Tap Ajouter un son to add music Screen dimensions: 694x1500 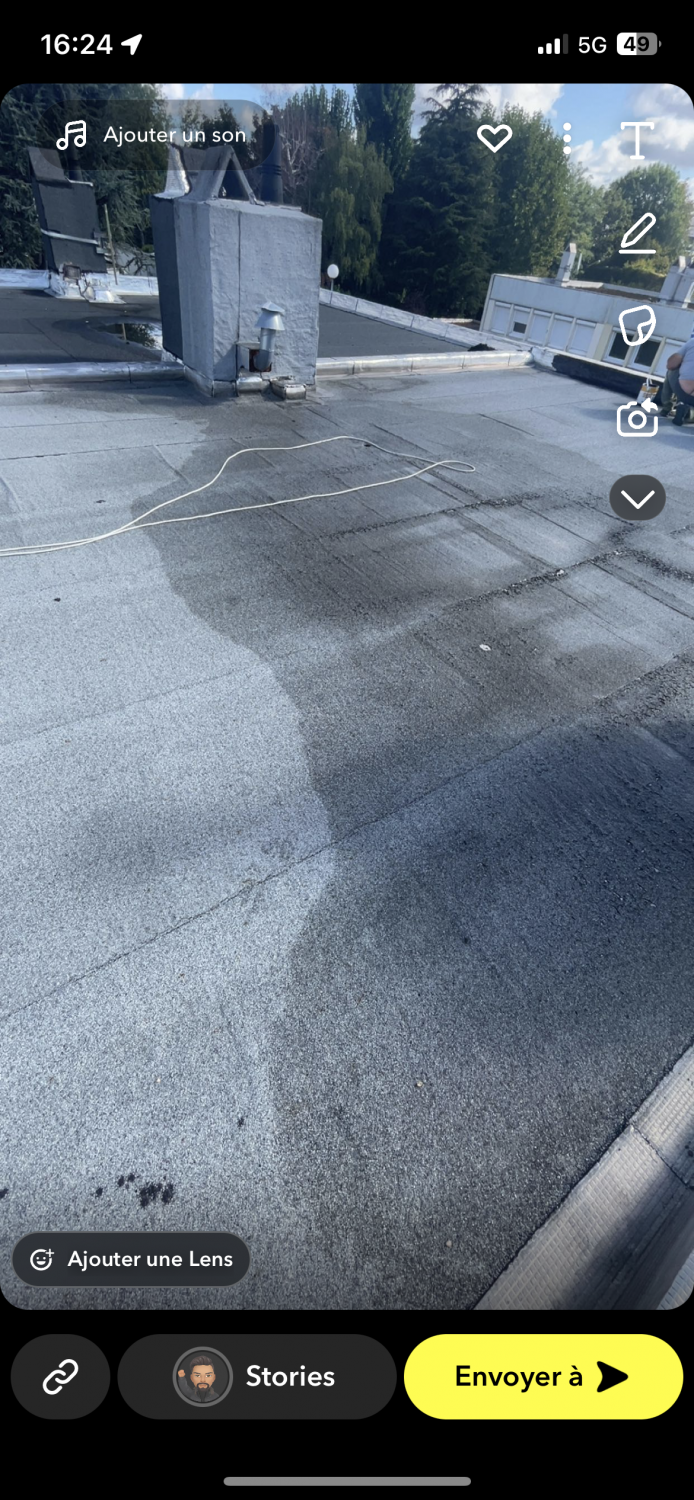tap(151, 134)
